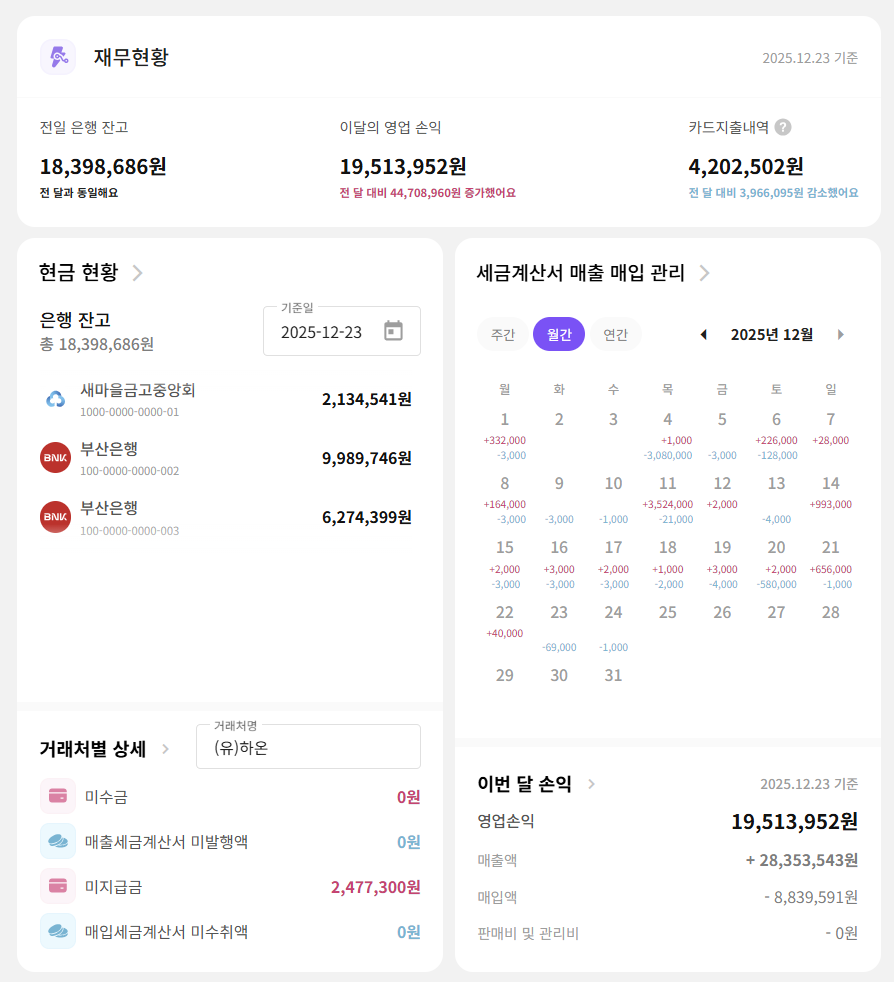
Task: Click the 재무현황 runner icon in header
Action: tap(57, 57)
